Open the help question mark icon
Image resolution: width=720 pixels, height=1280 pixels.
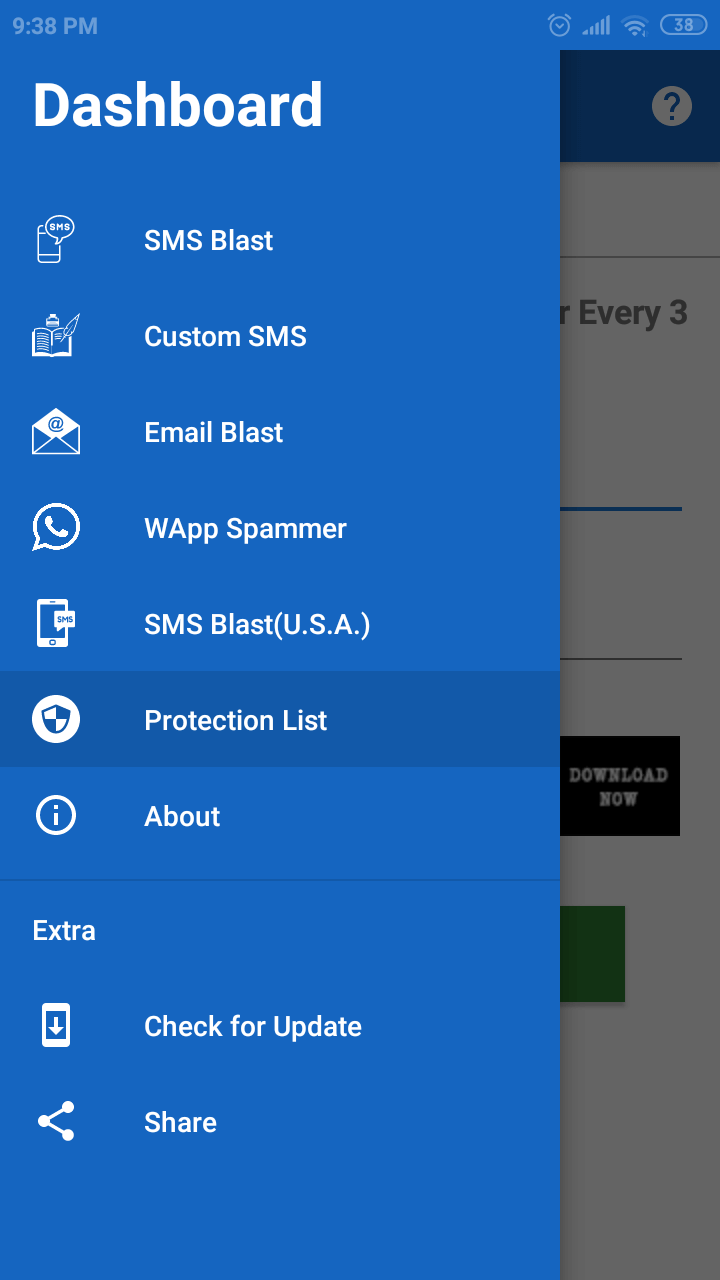[672, 106]
